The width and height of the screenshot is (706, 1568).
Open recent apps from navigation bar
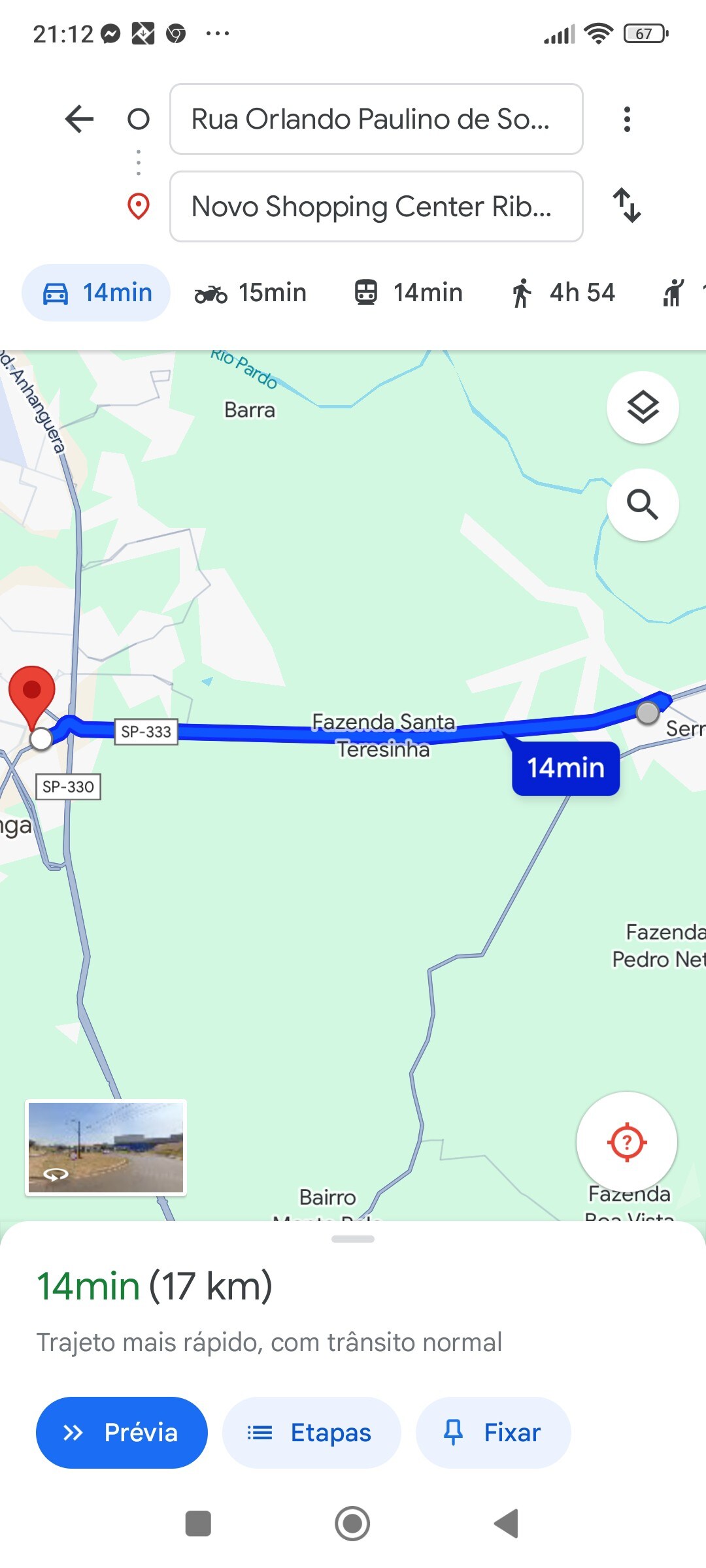[x=198, y=1524]
